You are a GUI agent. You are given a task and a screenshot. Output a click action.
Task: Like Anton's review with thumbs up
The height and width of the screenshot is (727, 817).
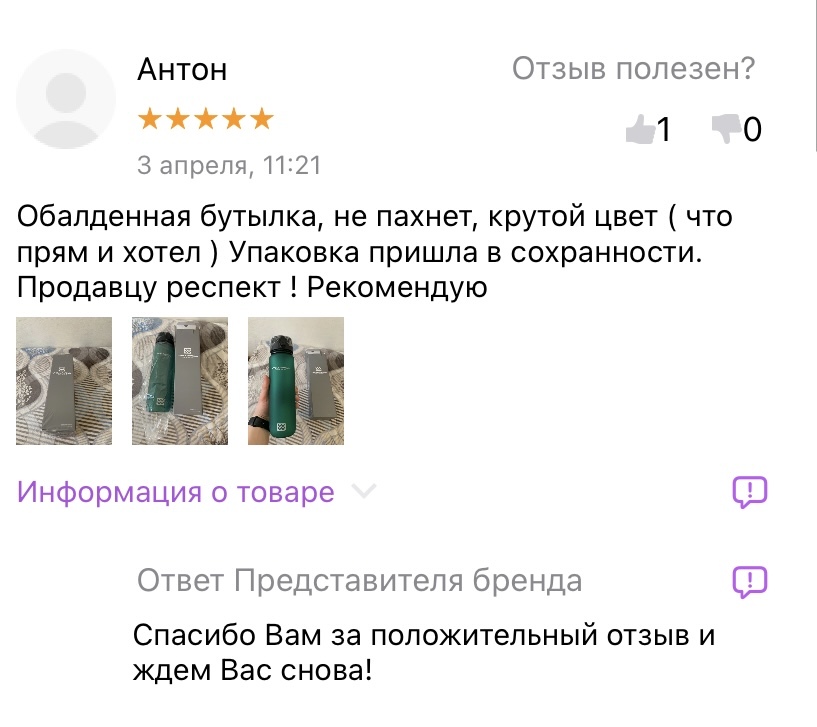point(640,129)
